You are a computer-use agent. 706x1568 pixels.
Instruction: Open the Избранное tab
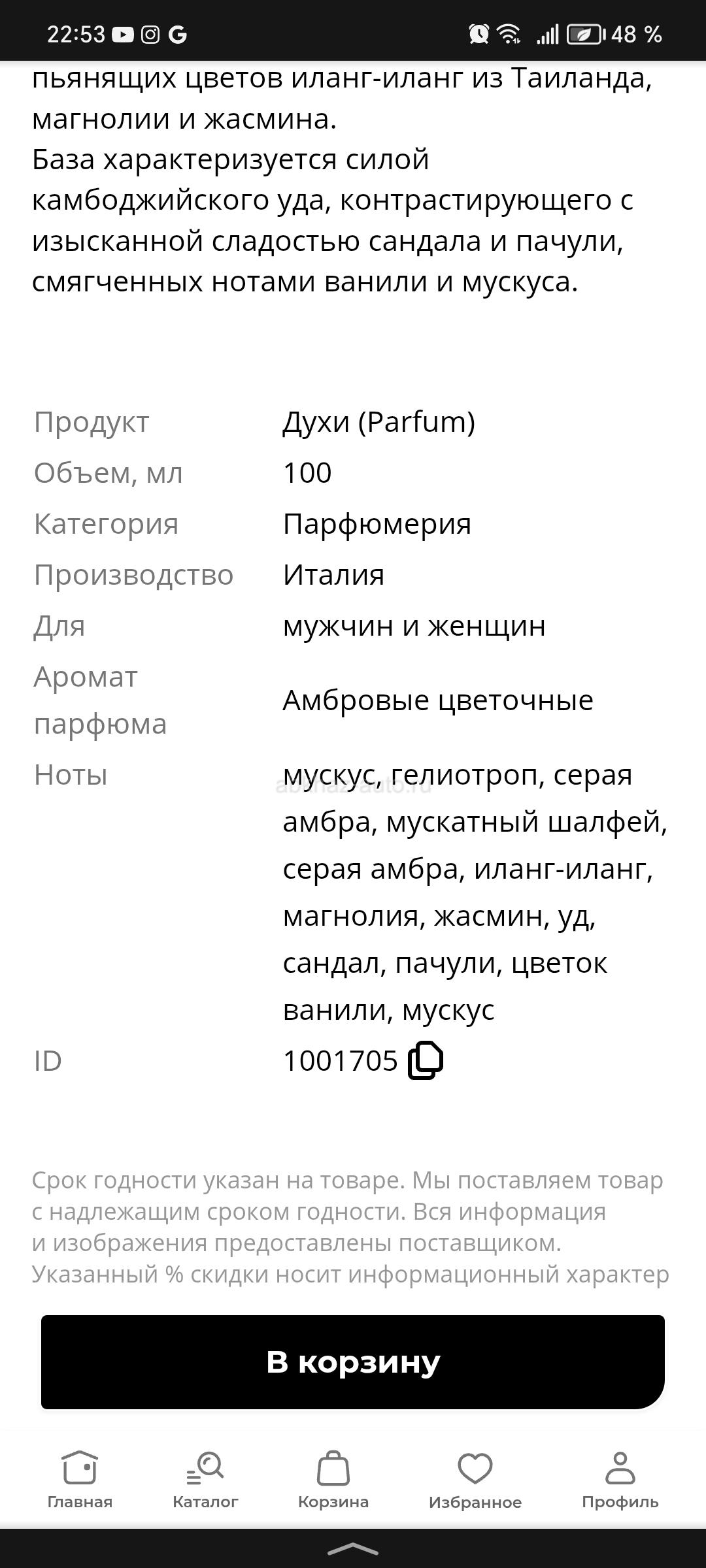pos(475,1480)
